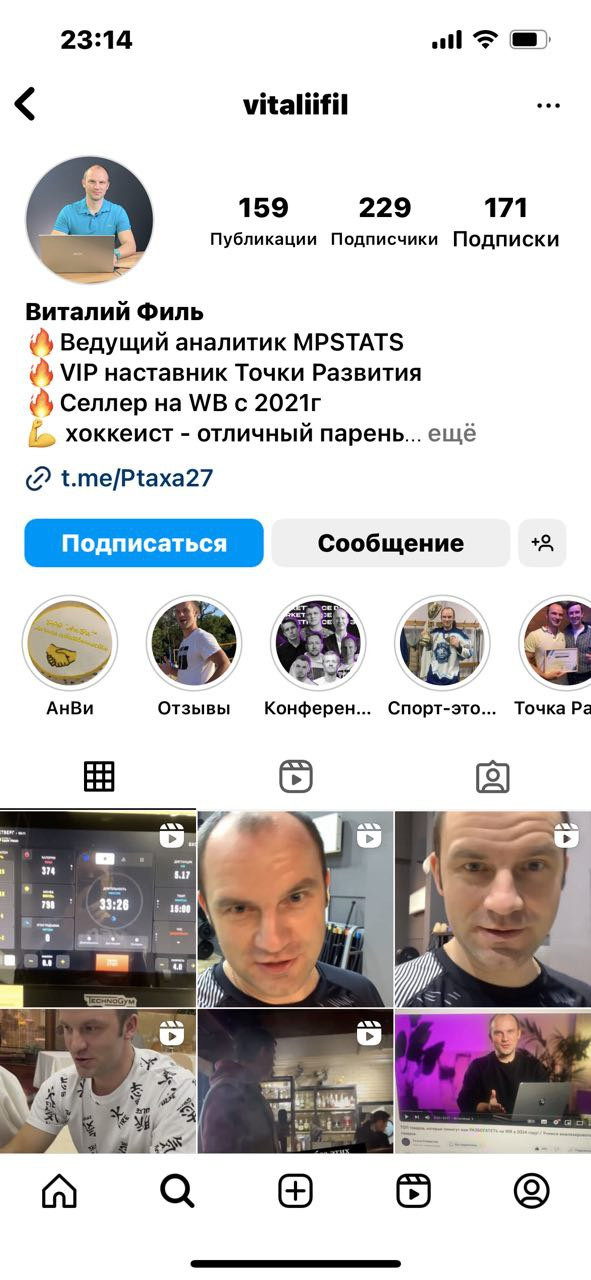Open the three-dot overflow menu
This screenshot has height=1280, width=591.
[548, 105]
